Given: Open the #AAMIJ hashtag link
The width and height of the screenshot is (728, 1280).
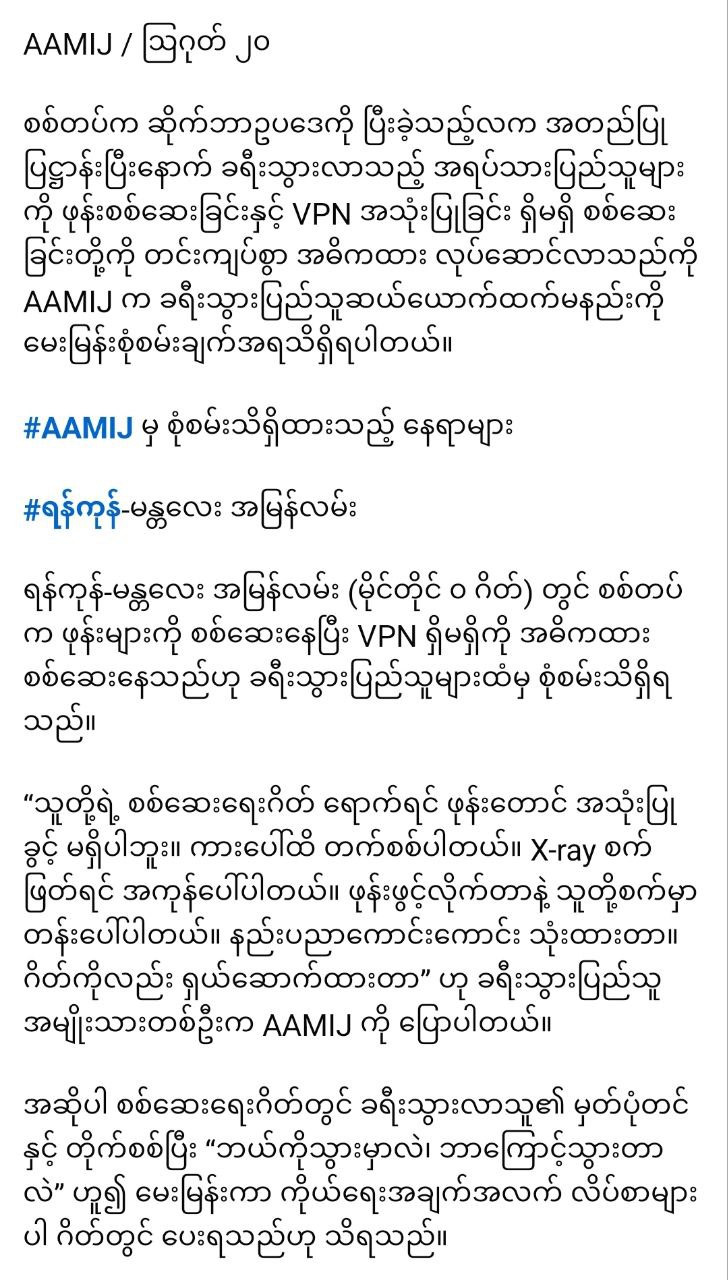Looking at the screenshot, I should pos(78,429).
